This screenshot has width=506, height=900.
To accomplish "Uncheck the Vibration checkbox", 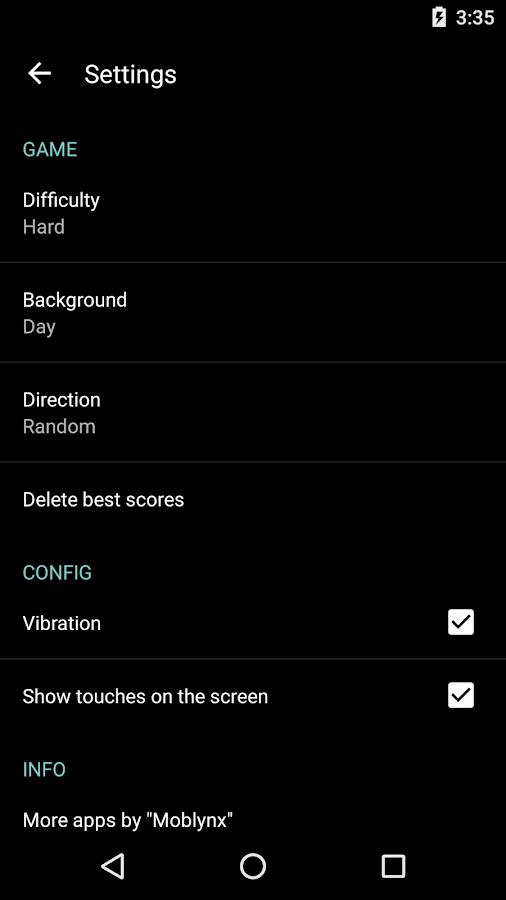I will [x=461, y=622].
